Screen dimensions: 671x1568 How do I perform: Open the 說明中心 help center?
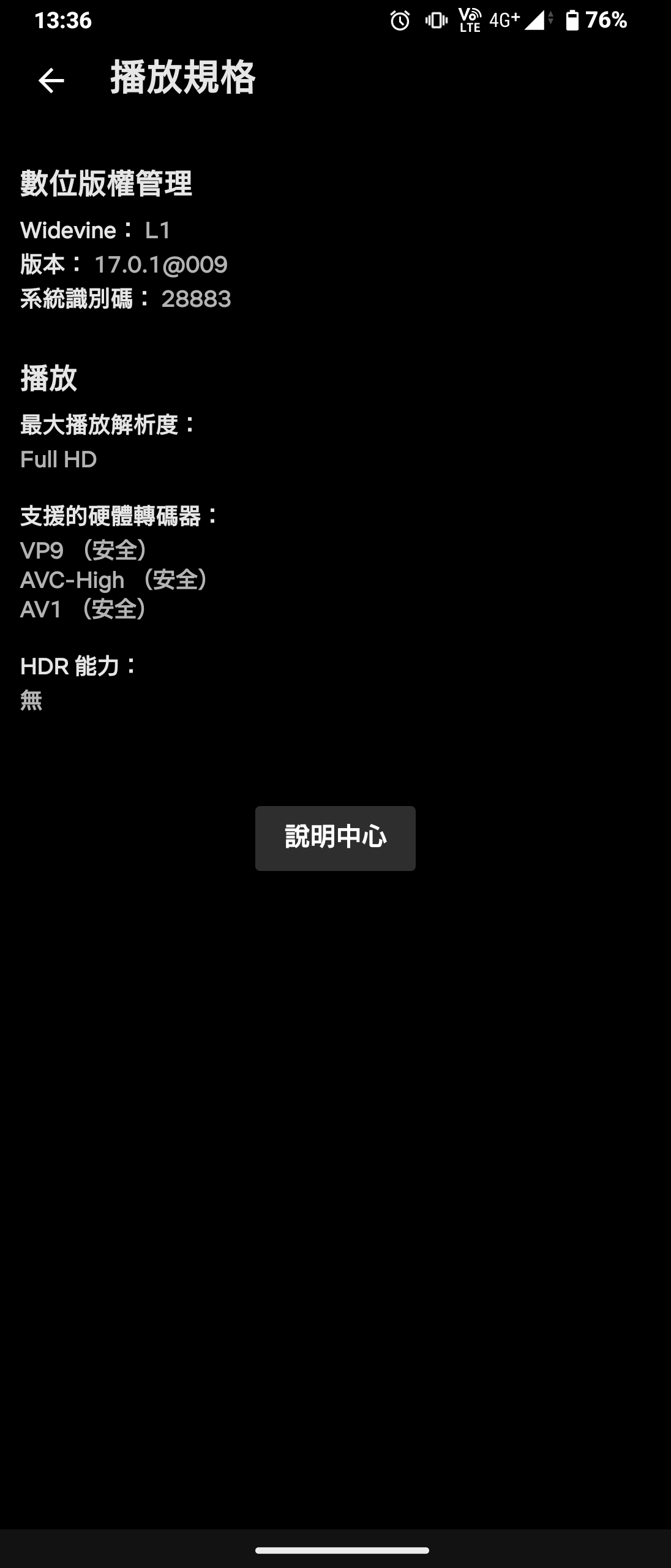click(335, 838)
